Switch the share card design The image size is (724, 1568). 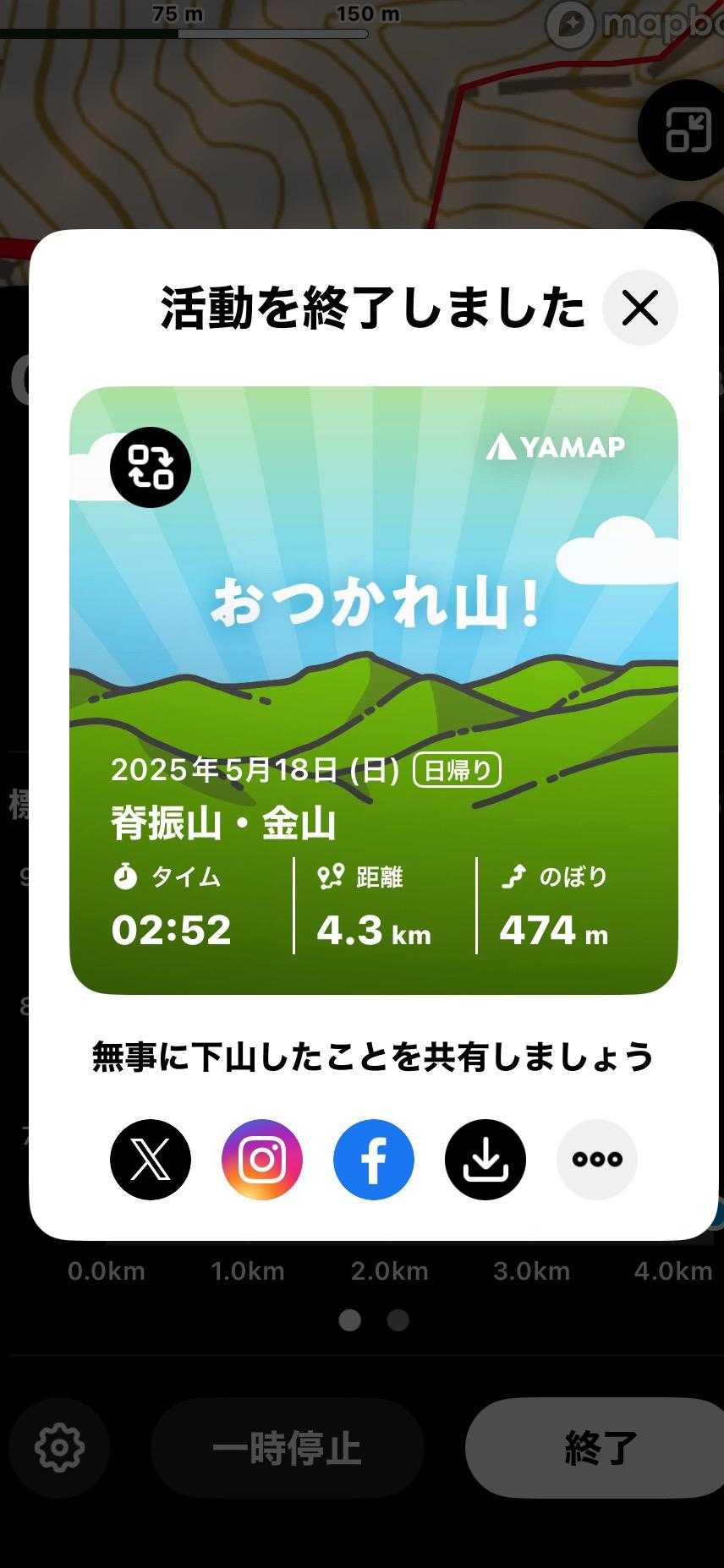151,467
